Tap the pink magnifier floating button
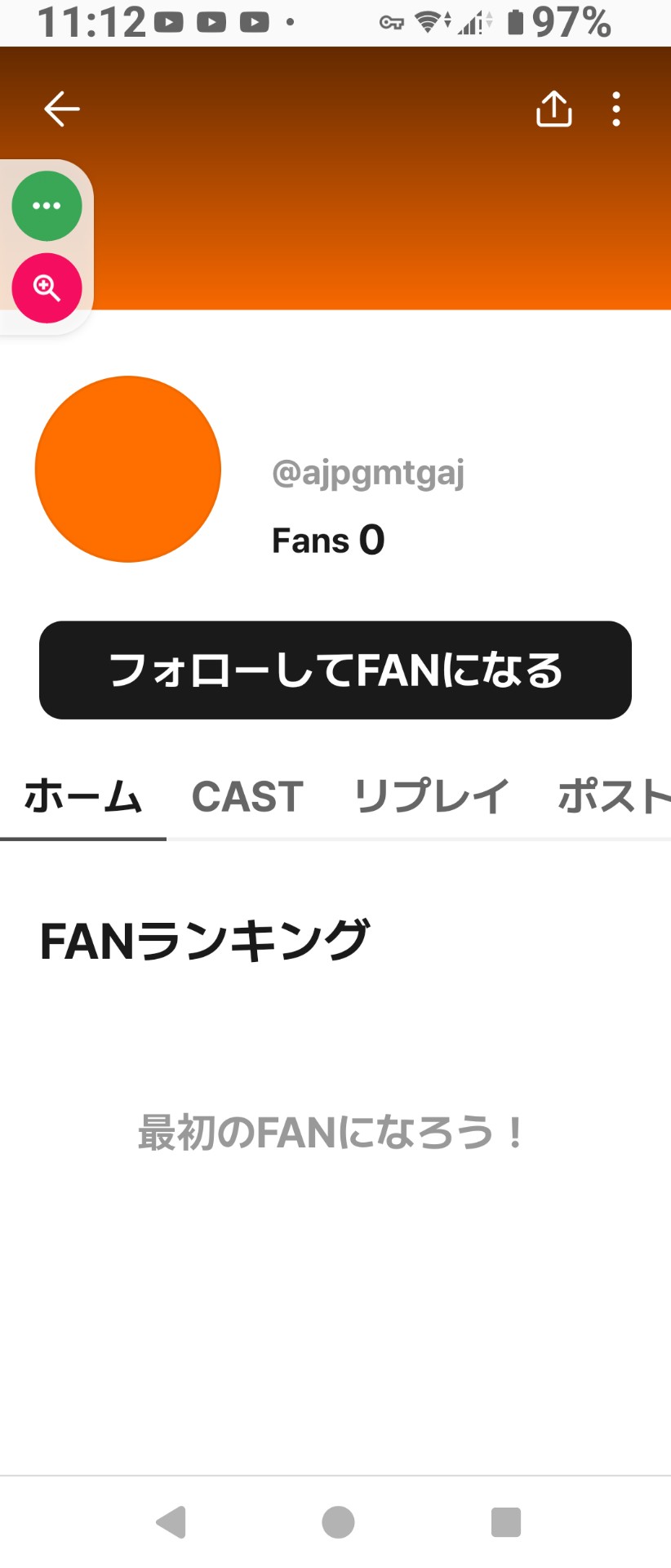The width and height of the screenshot is (671, 1568). (x=47, y=287)
